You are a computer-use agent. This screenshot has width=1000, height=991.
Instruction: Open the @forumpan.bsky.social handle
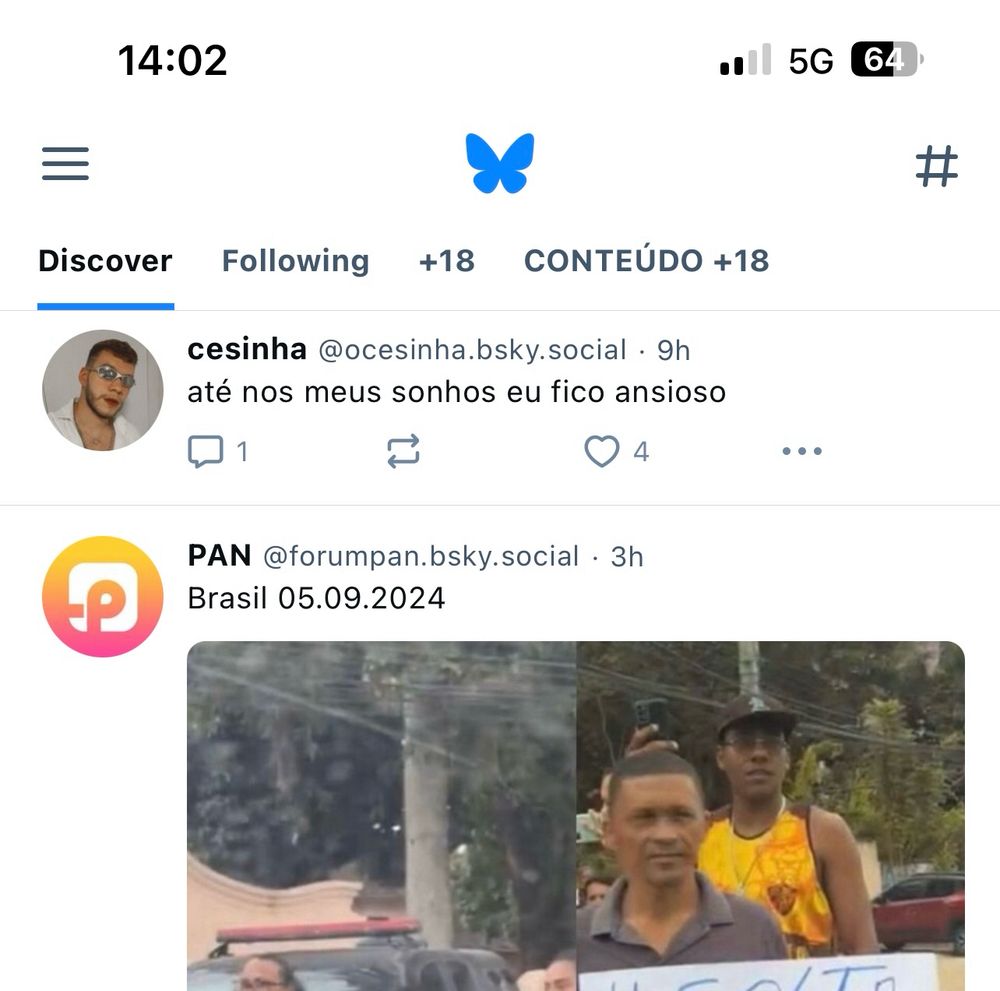tap(421, 556)
